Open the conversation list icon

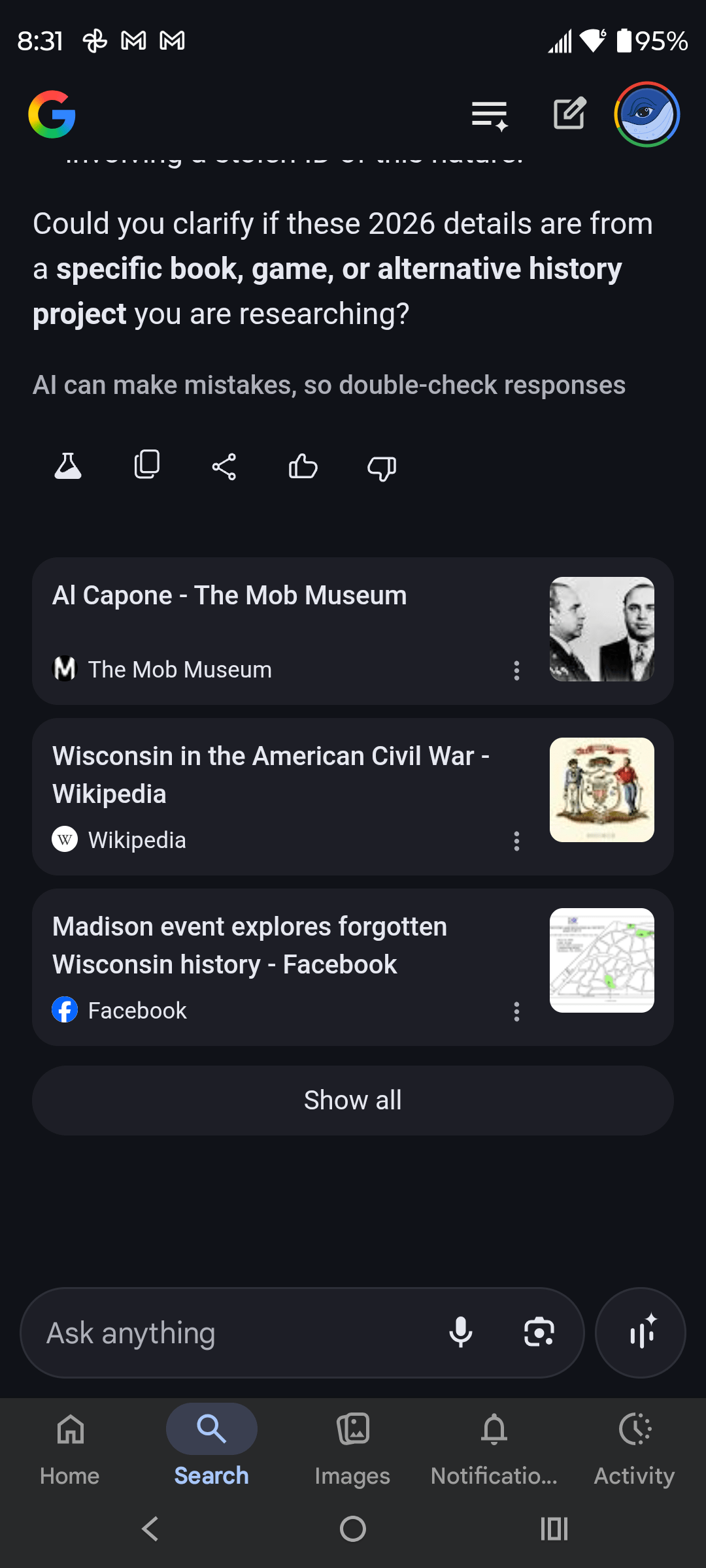tap(488, 115)
